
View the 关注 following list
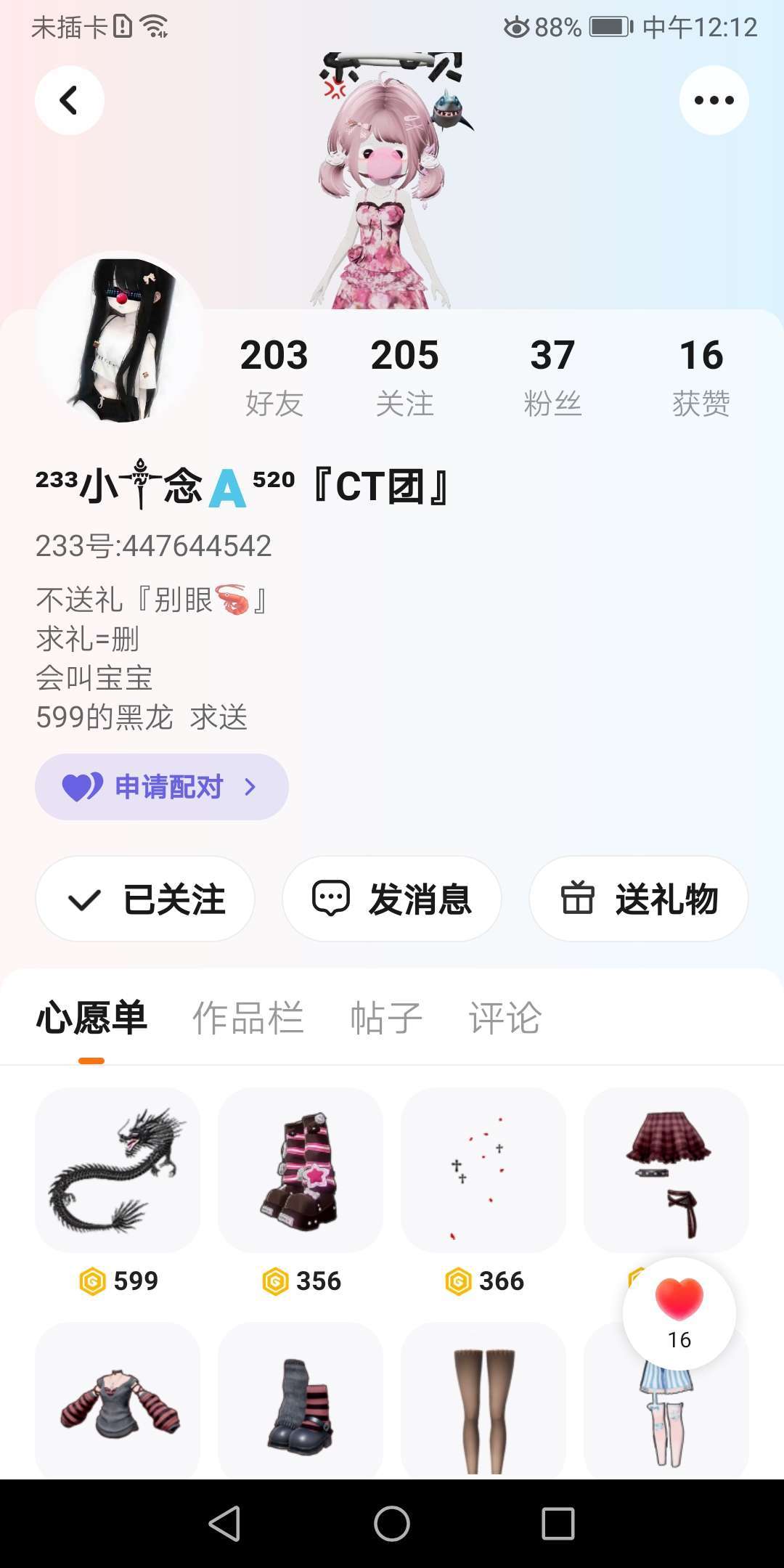click(x=404, y=376)
